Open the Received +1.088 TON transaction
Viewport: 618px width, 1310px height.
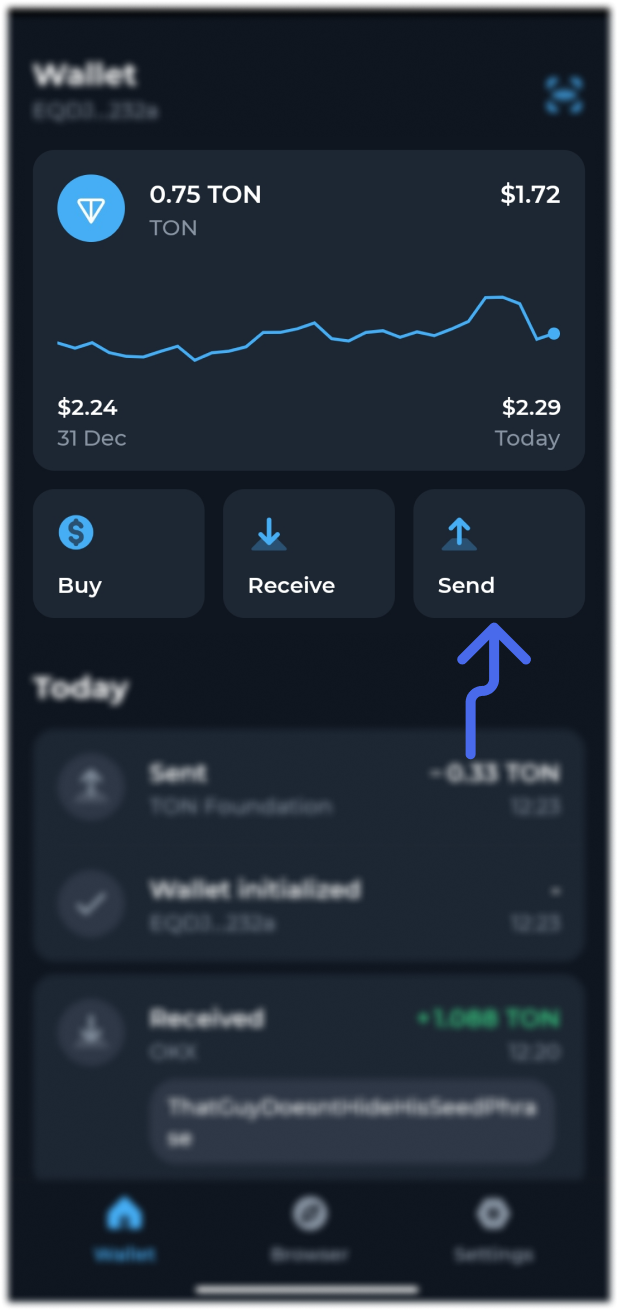pos(309,1078)
